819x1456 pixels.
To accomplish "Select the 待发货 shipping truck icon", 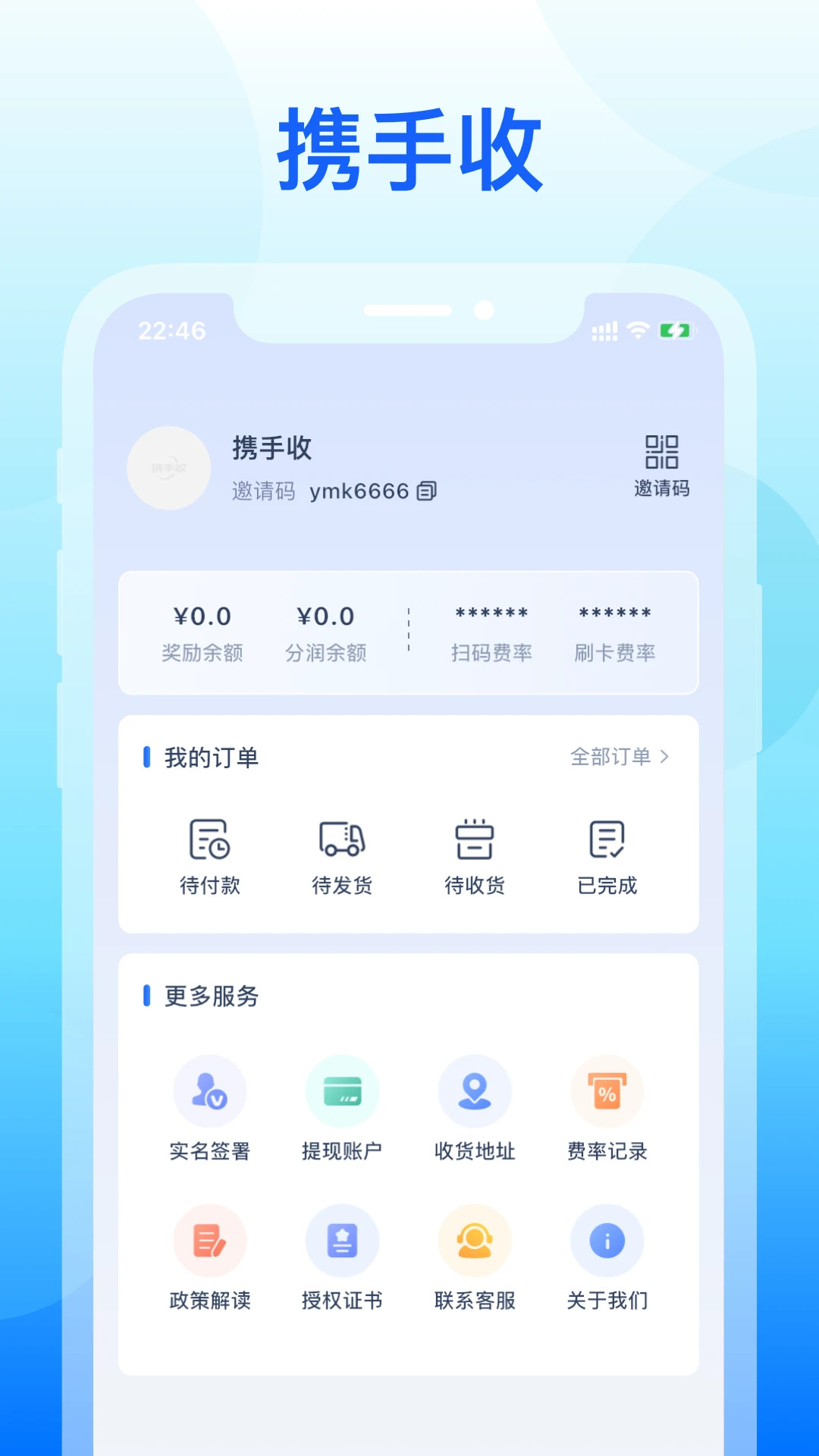I will (341, 842).
